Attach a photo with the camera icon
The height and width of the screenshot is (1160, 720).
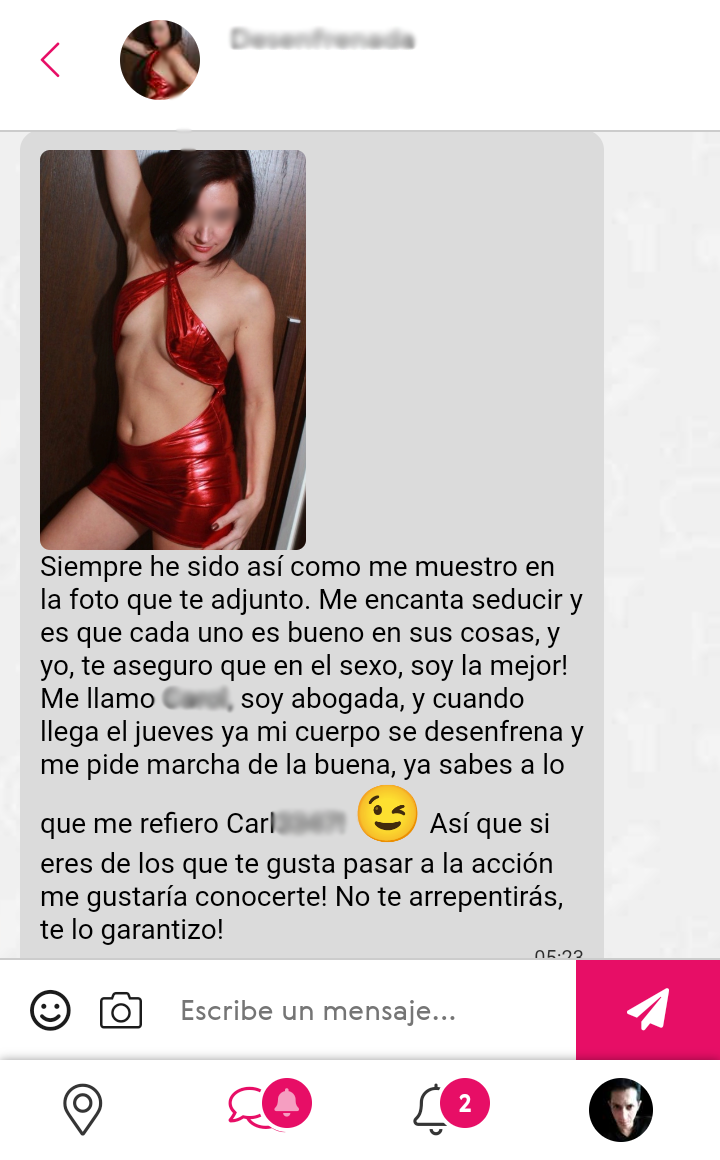[x=121, y=1010]
